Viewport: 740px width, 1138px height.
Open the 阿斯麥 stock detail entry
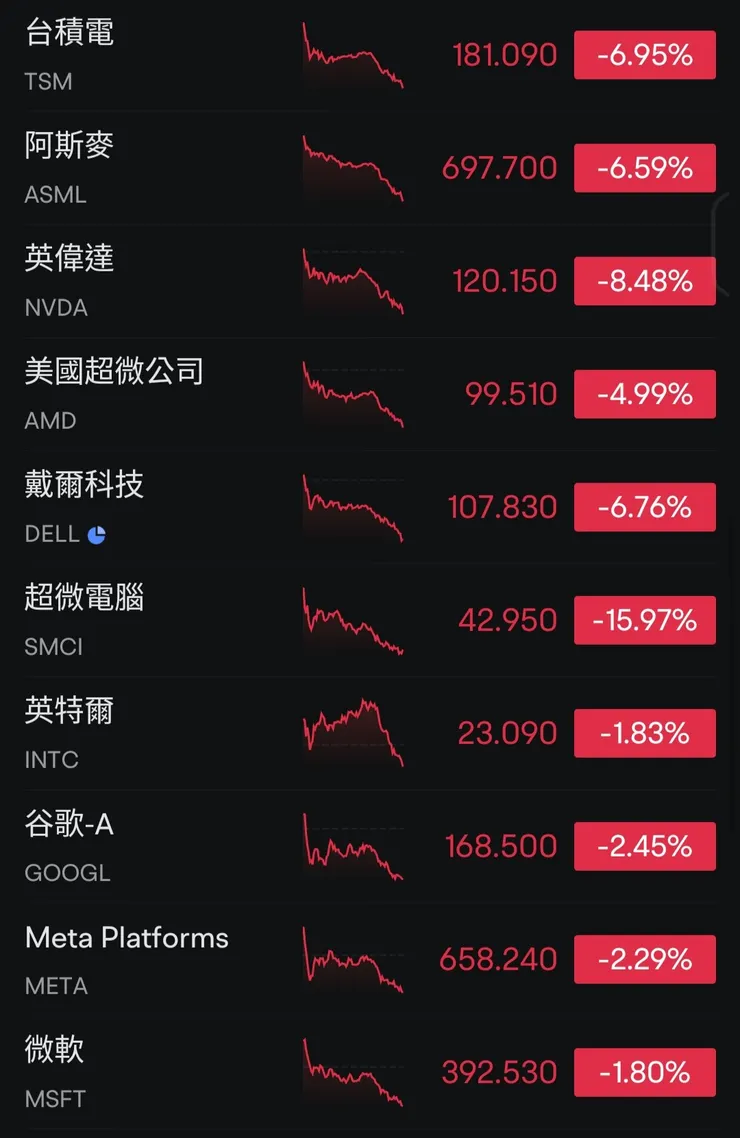click(x=69, y=146)
